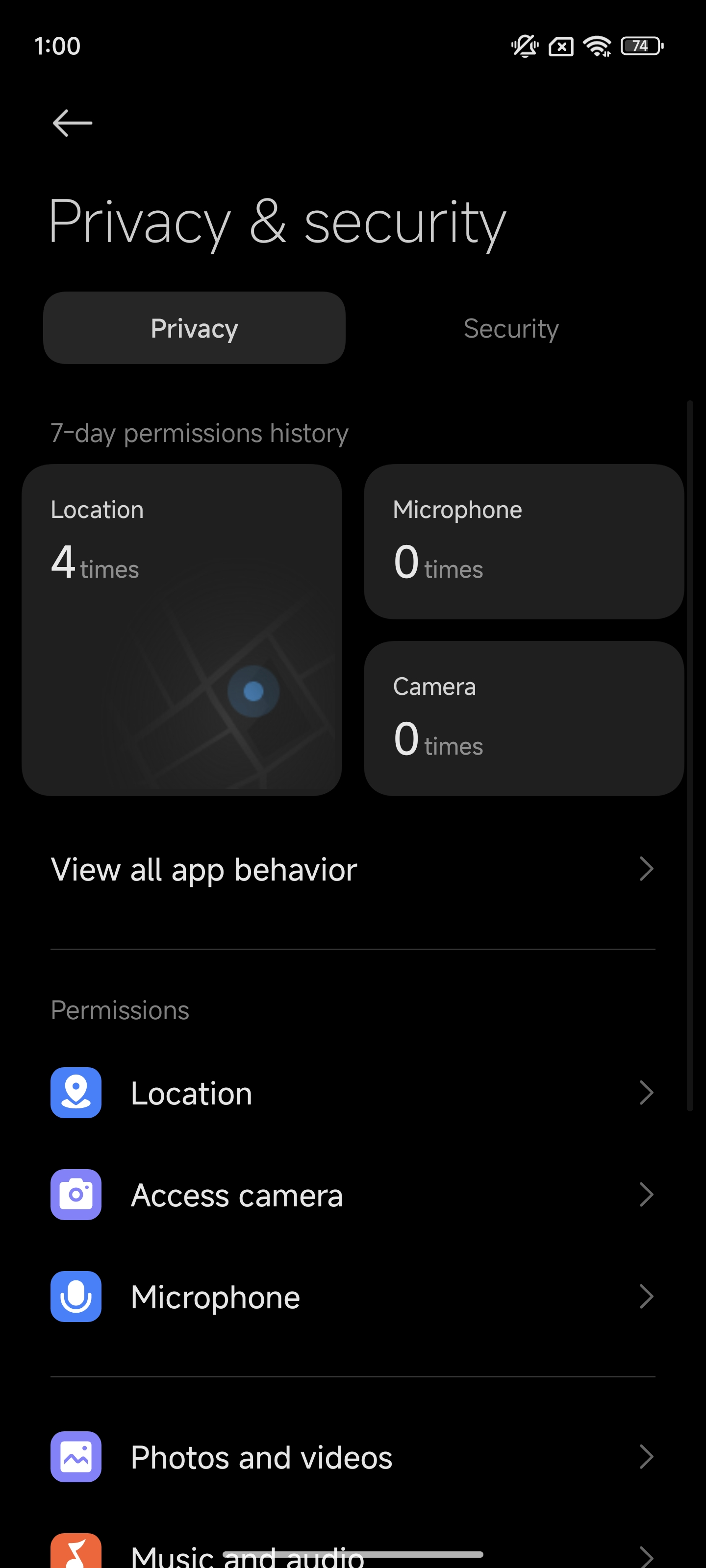This screenshot has width=706, height=1568.
Task: Open the Camera 0 times history card
Action: (x=524, y=718)
